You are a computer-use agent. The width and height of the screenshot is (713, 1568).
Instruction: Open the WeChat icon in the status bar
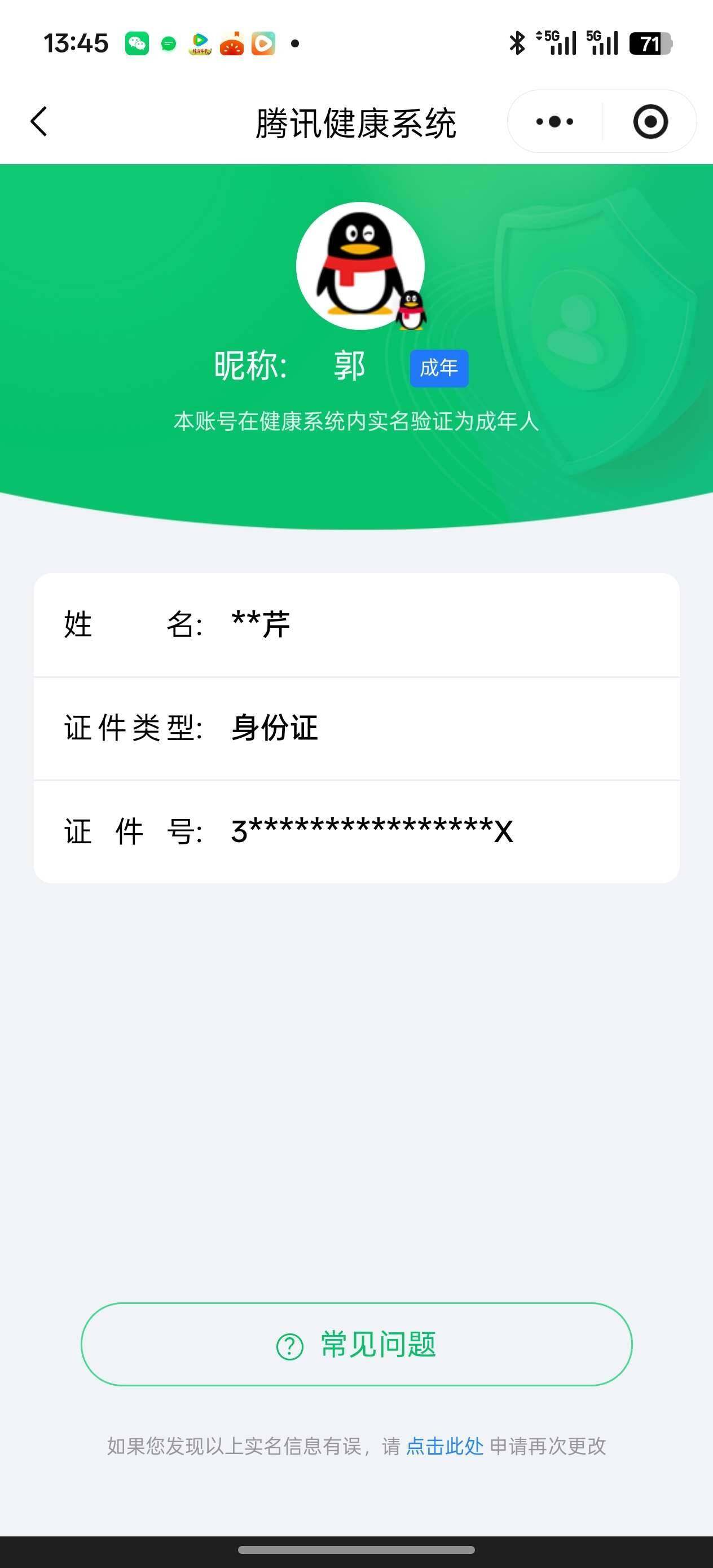pyautogui.click(x=137, y=43)
